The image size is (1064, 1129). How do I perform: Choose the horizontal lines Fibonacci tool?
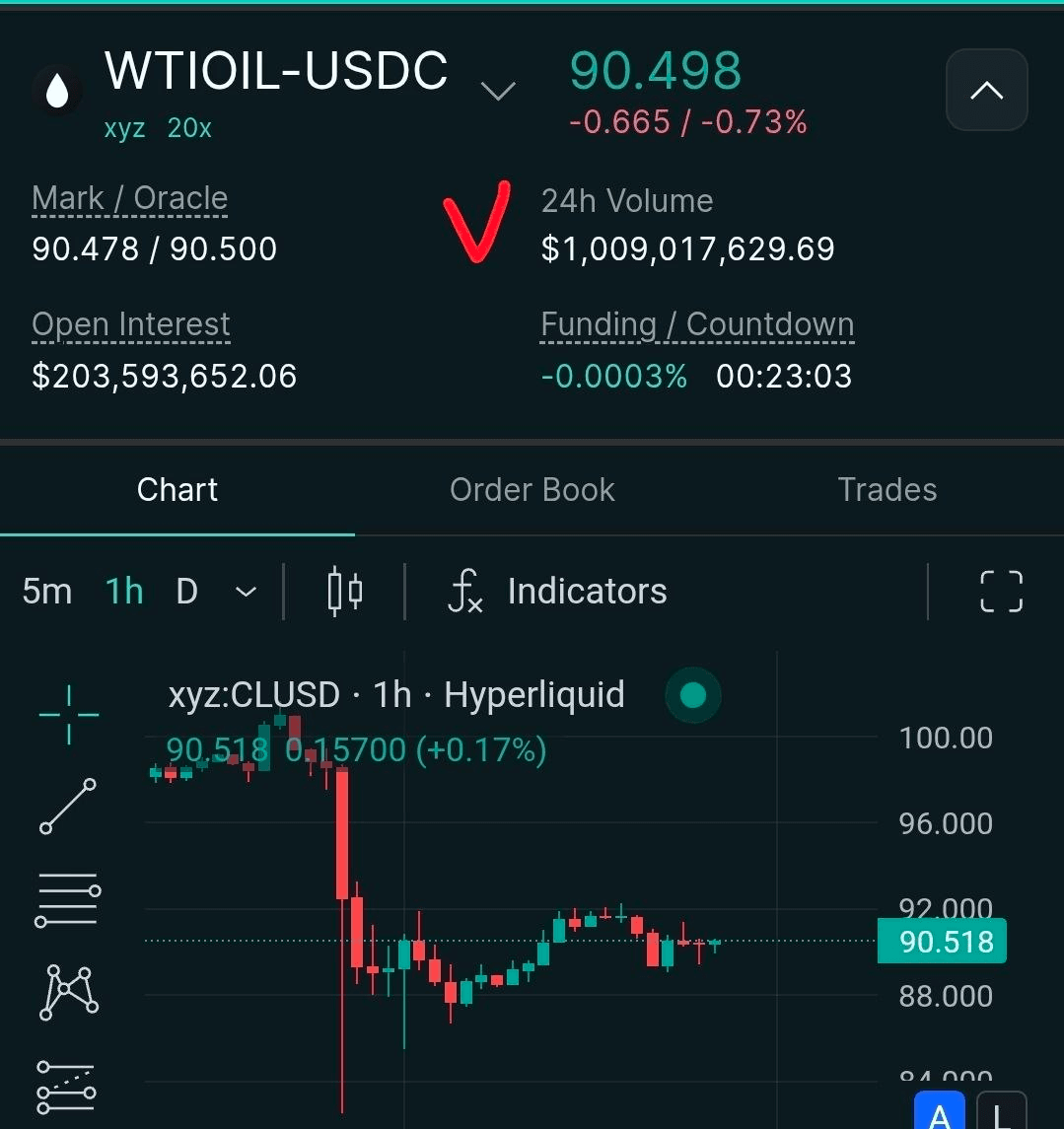coord(68,899)
